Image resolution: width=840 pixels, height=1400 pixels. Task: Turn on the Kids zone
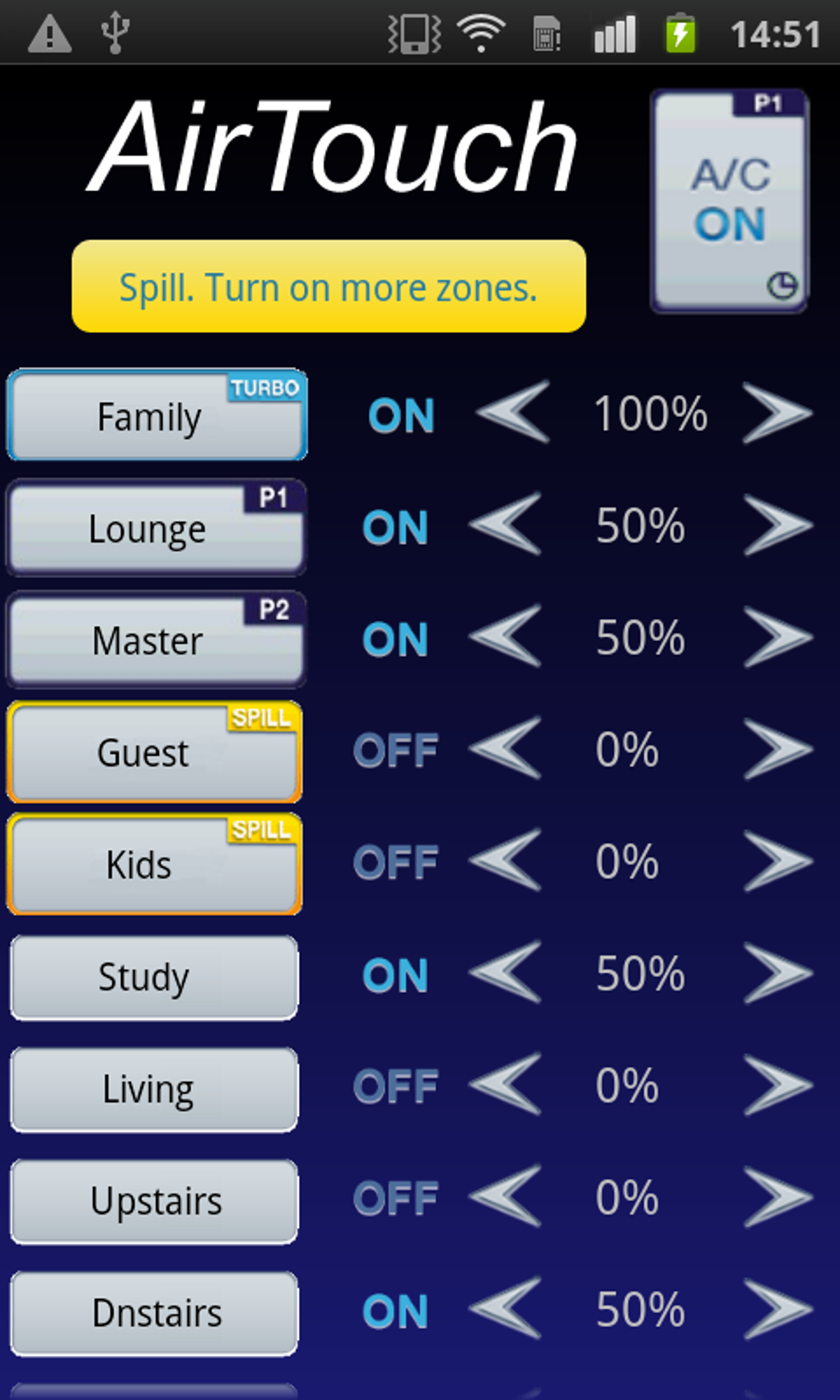(x=155, y=864)
